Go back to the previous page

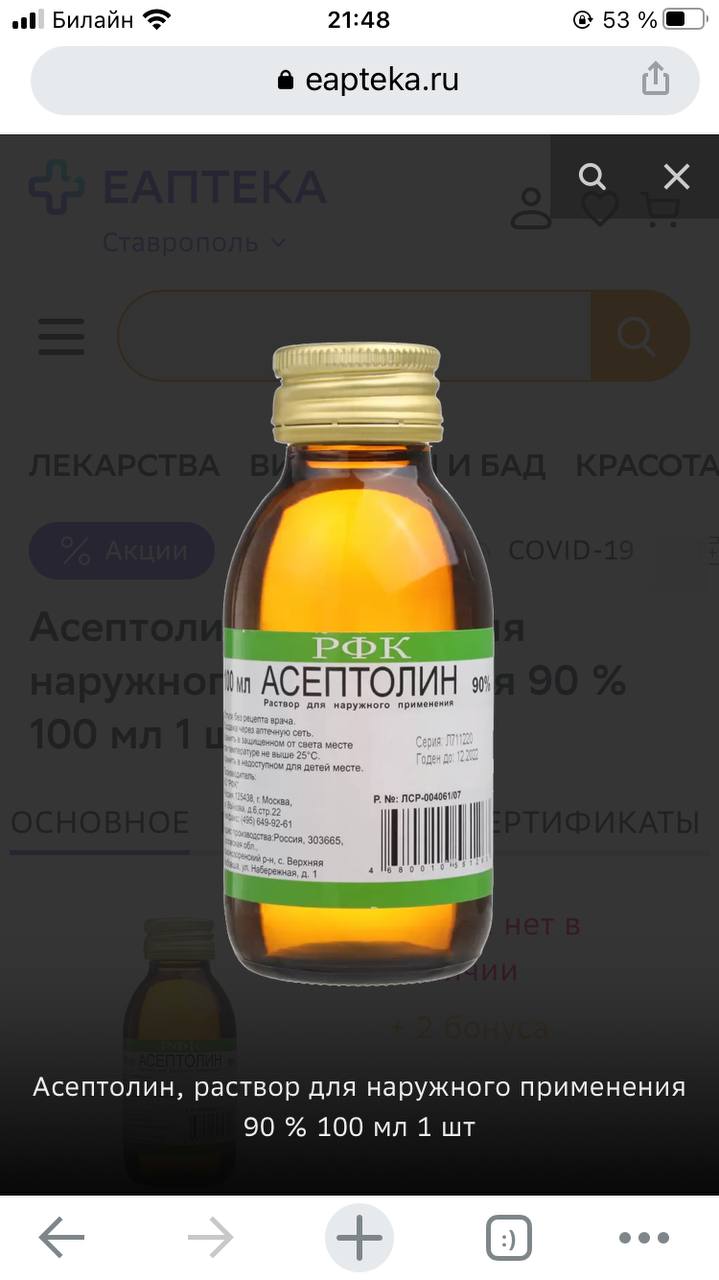(61, 1238)
